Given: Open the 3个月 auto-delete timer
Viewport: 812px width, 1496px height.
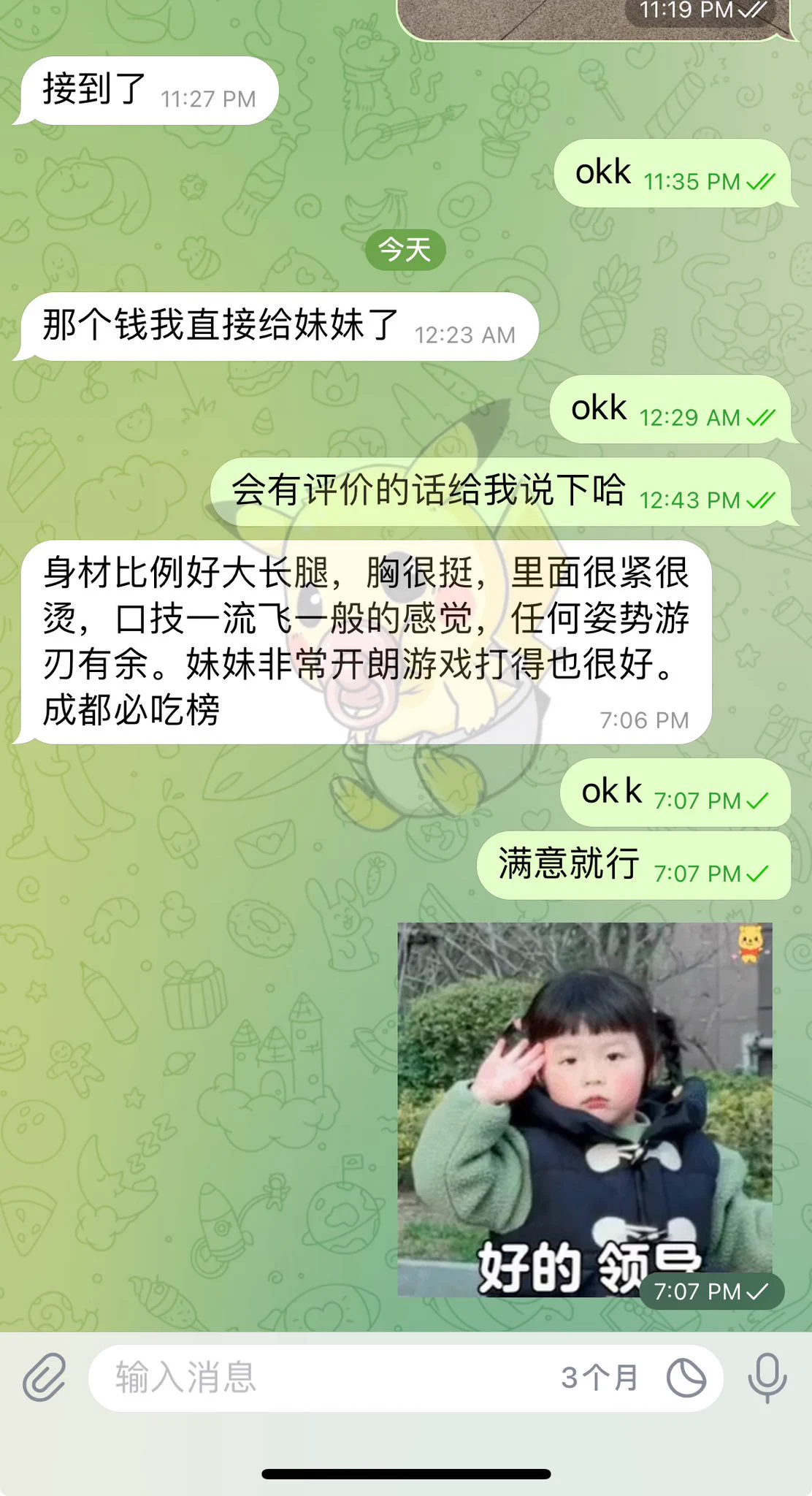Looking at the screenshot, I should pos(632,1378).
